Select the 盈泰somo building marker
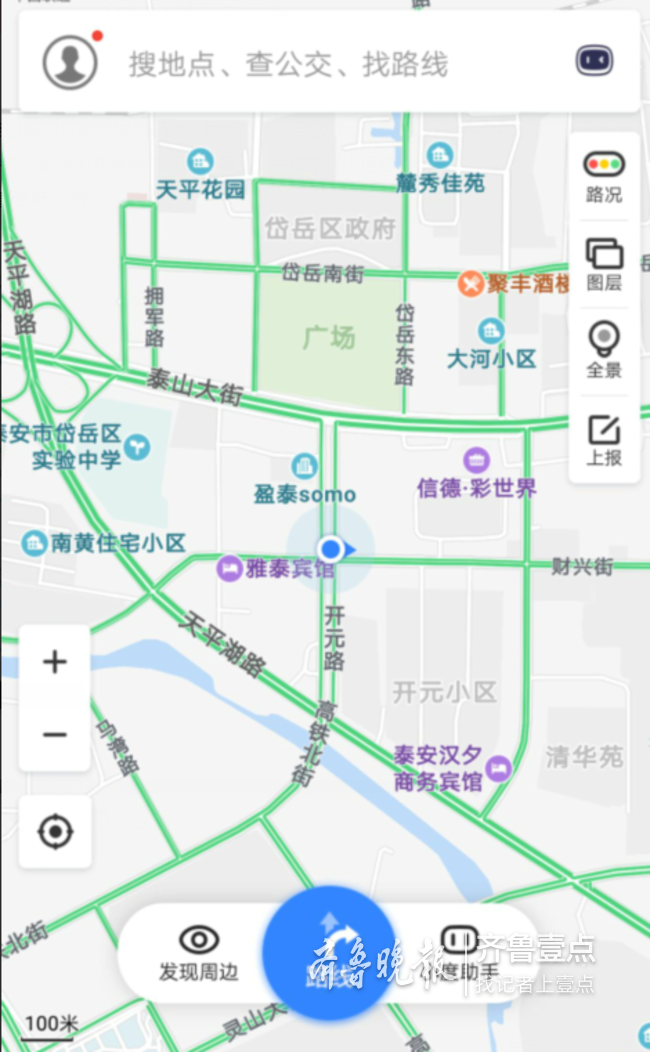 305,466
